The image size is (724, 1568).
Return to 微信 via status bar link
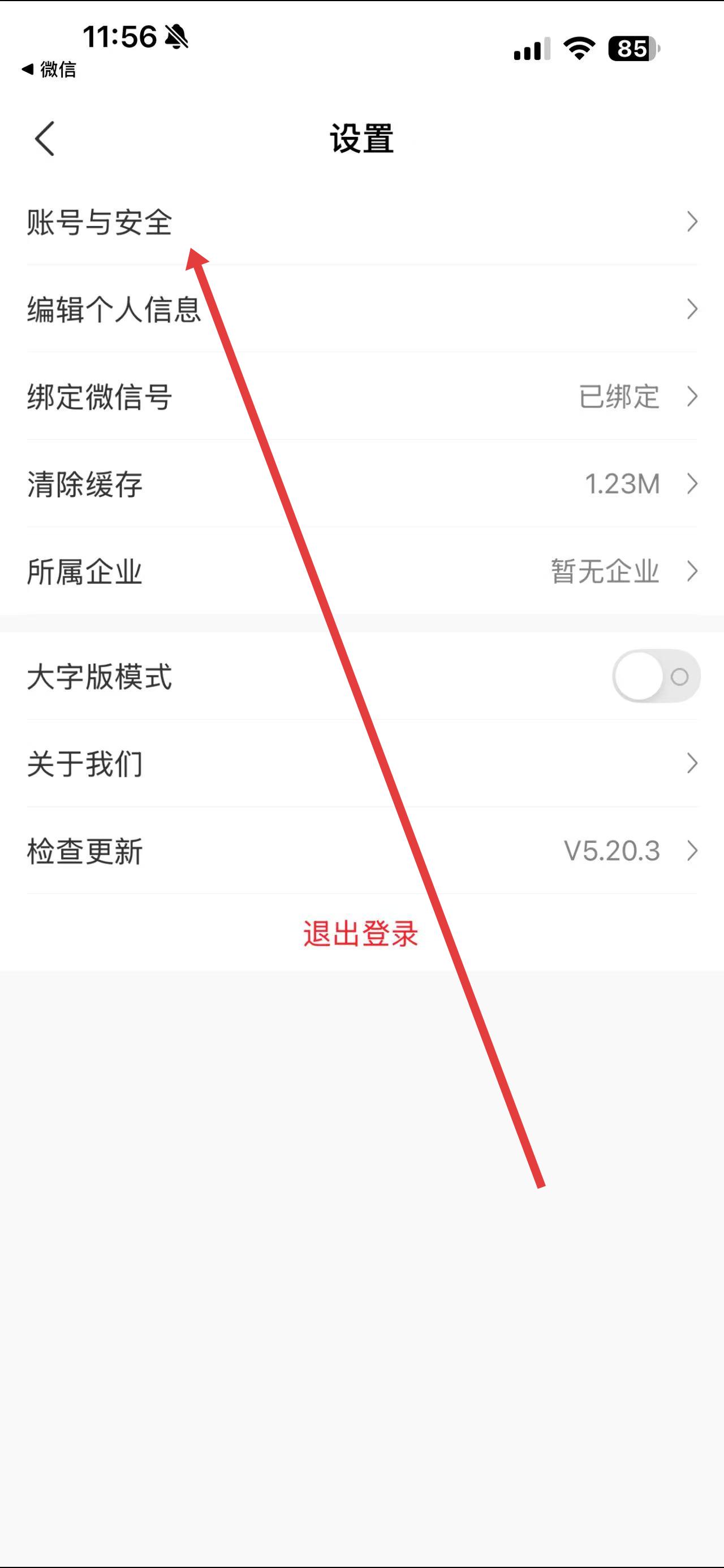point(49,70)
